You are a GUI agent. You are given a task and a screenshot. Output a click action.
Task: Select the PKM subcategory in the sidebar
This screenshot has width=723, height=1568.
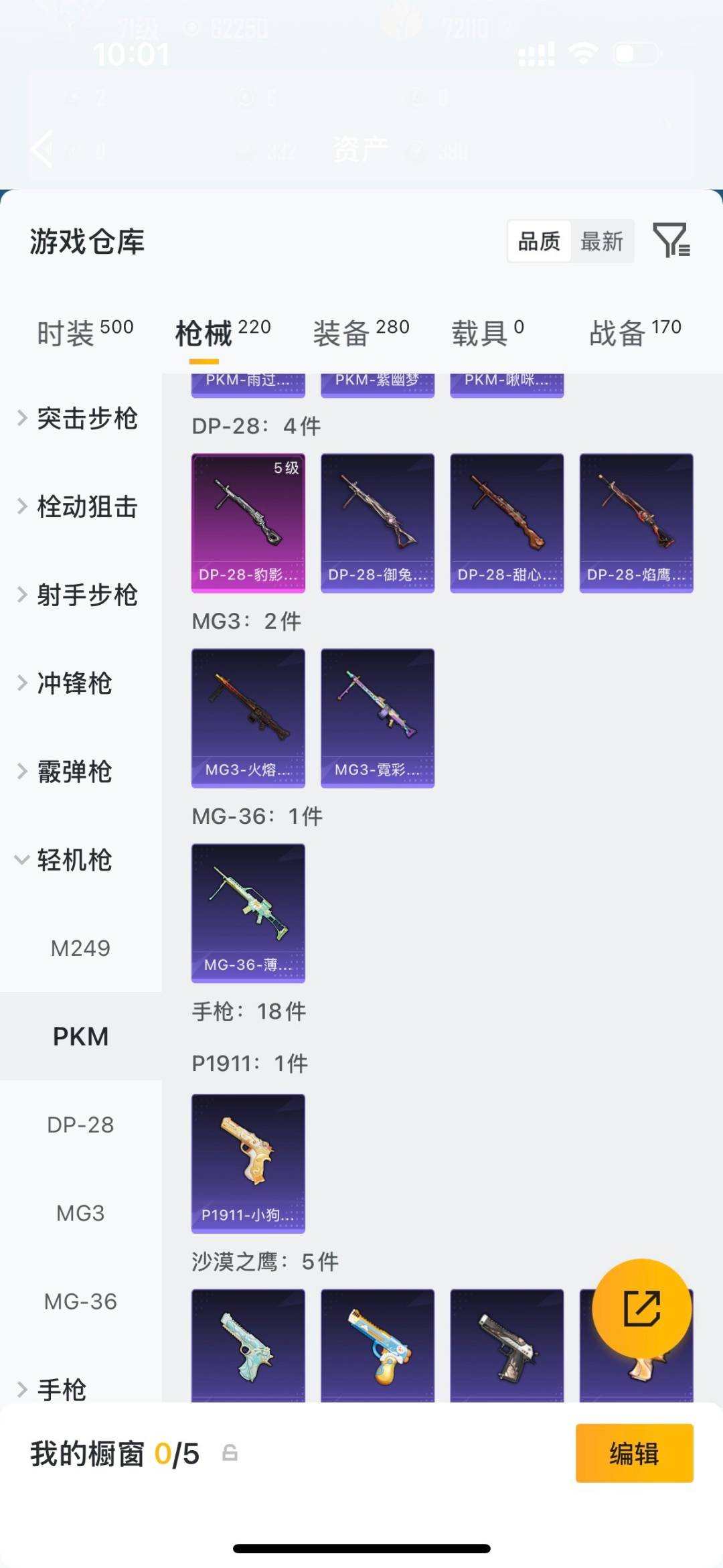pyautogui.click(x=81, y=1036)
